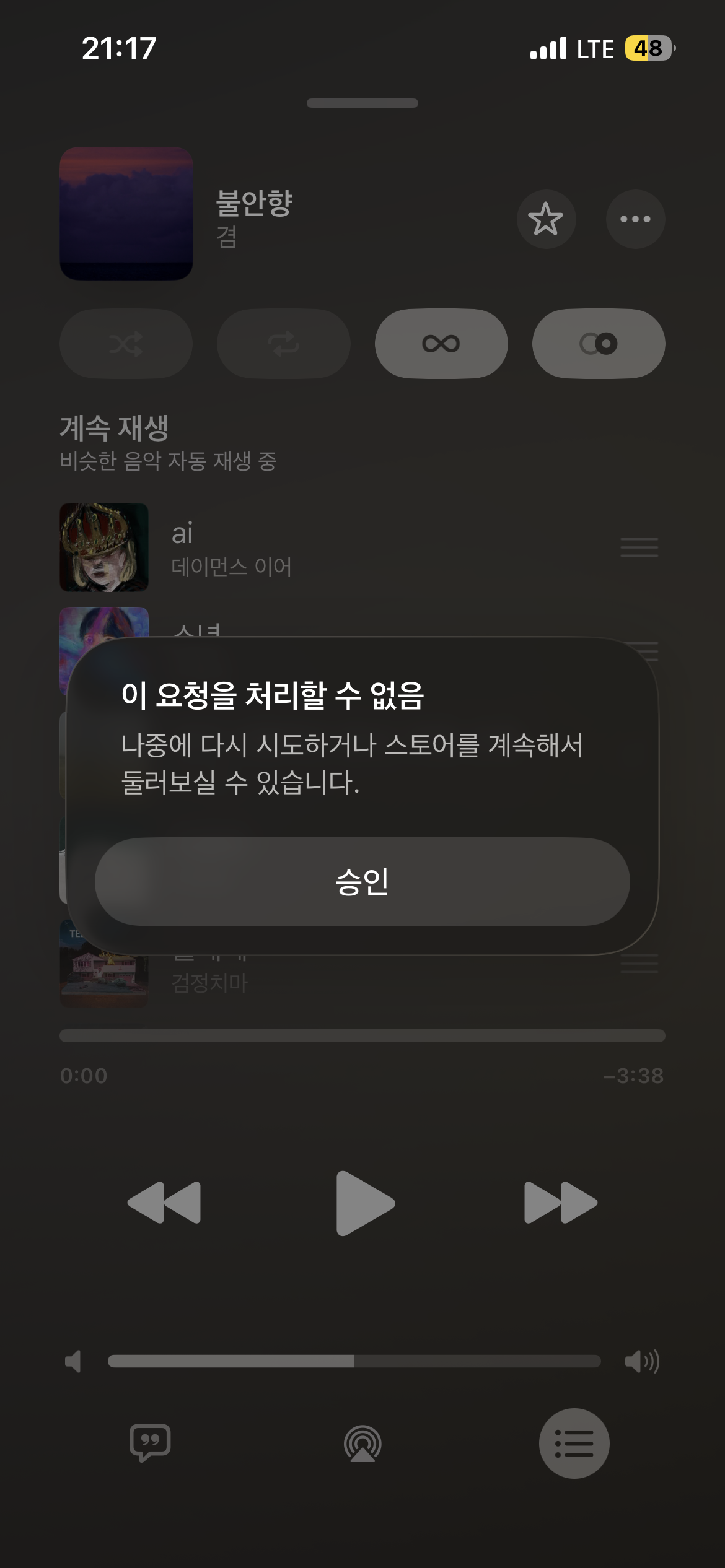The width and height of the screenshot is (725, 1568).
Task: Skip to the next track
Action: [x=560, y=1203]
